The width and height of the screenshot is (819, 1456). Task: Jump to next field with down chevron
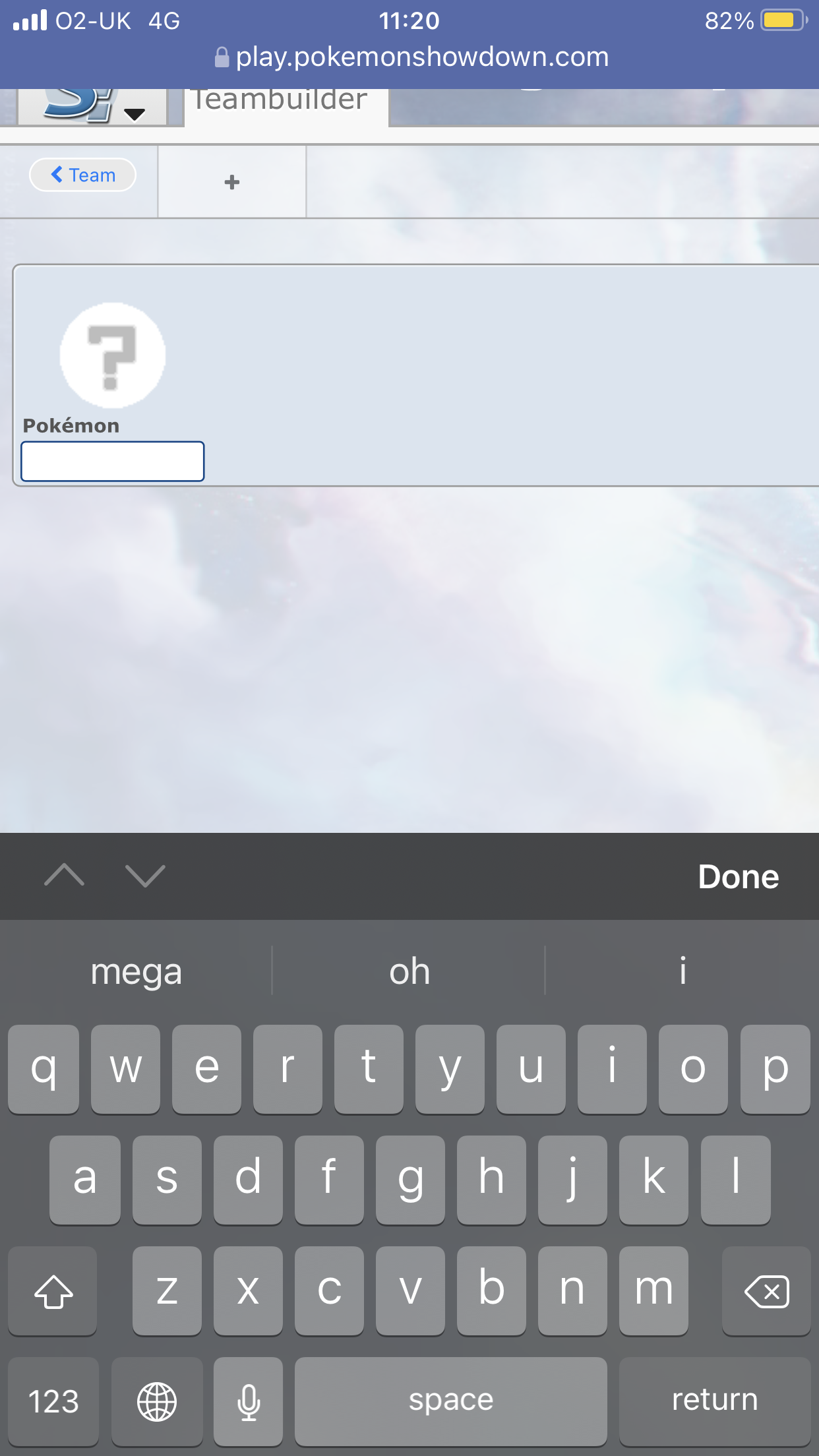point(145,876)
